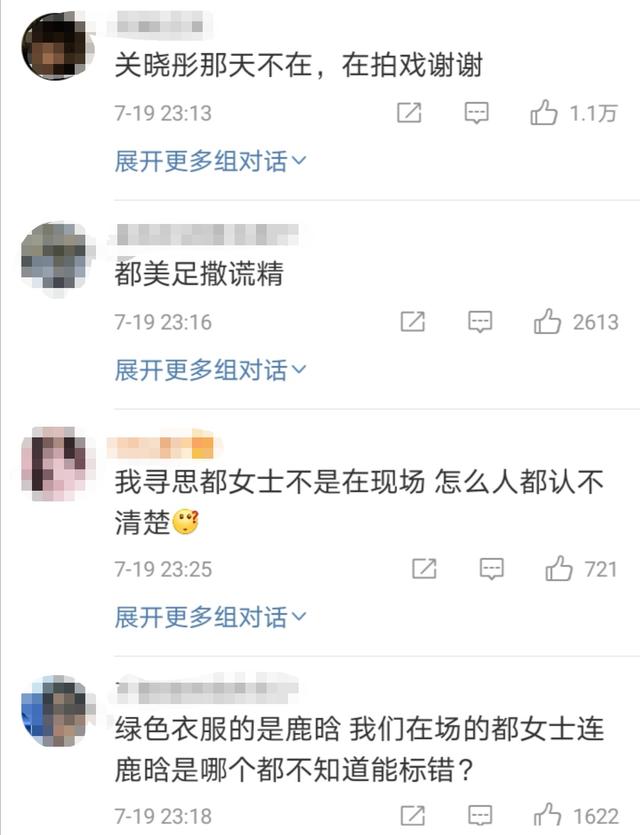The image size is (640, 835).
Task: Share the 我寻思都女士 comment
Action: tap(424, 569)
